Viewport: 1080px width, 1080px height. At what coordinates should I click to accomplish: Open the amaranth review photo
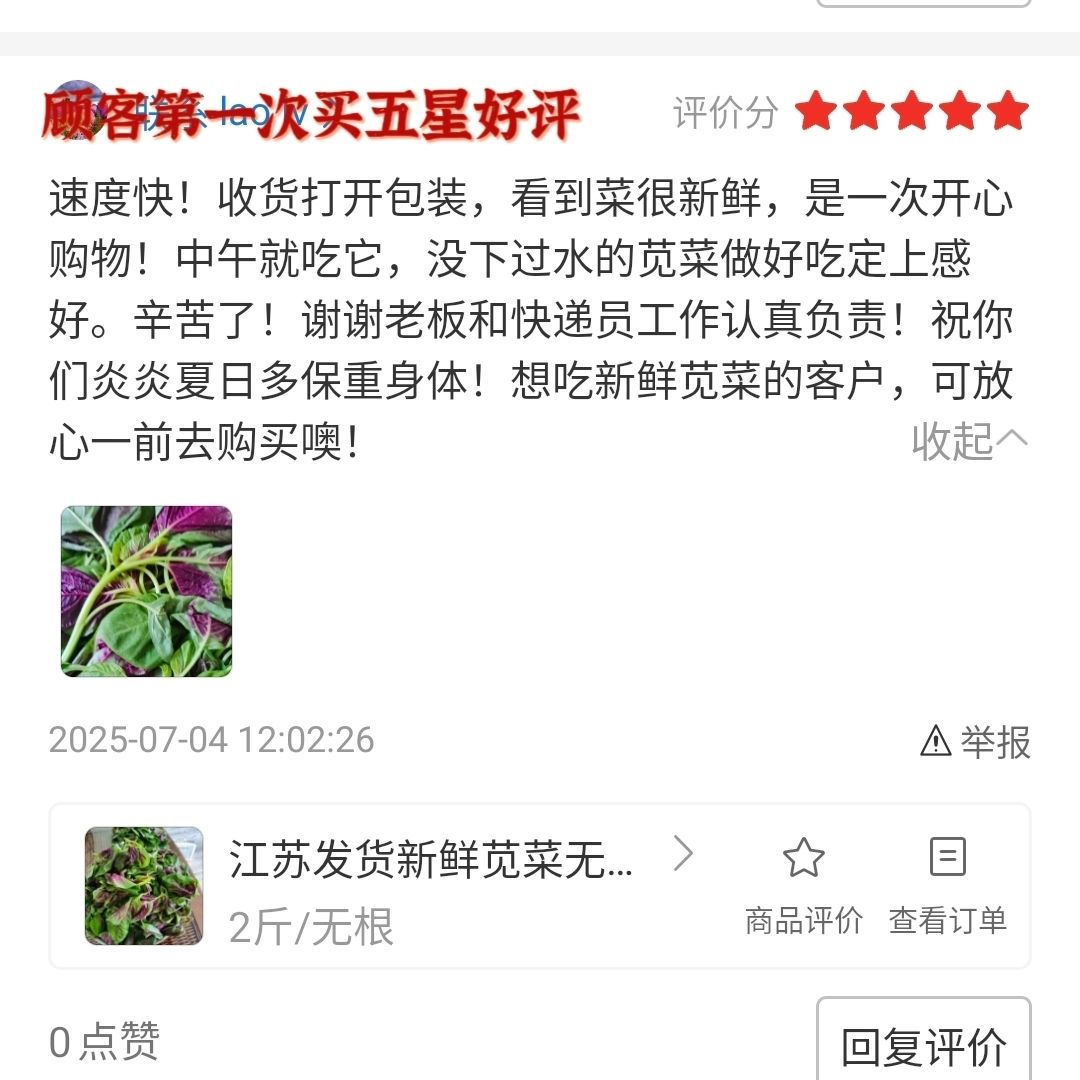click(147, 591)
